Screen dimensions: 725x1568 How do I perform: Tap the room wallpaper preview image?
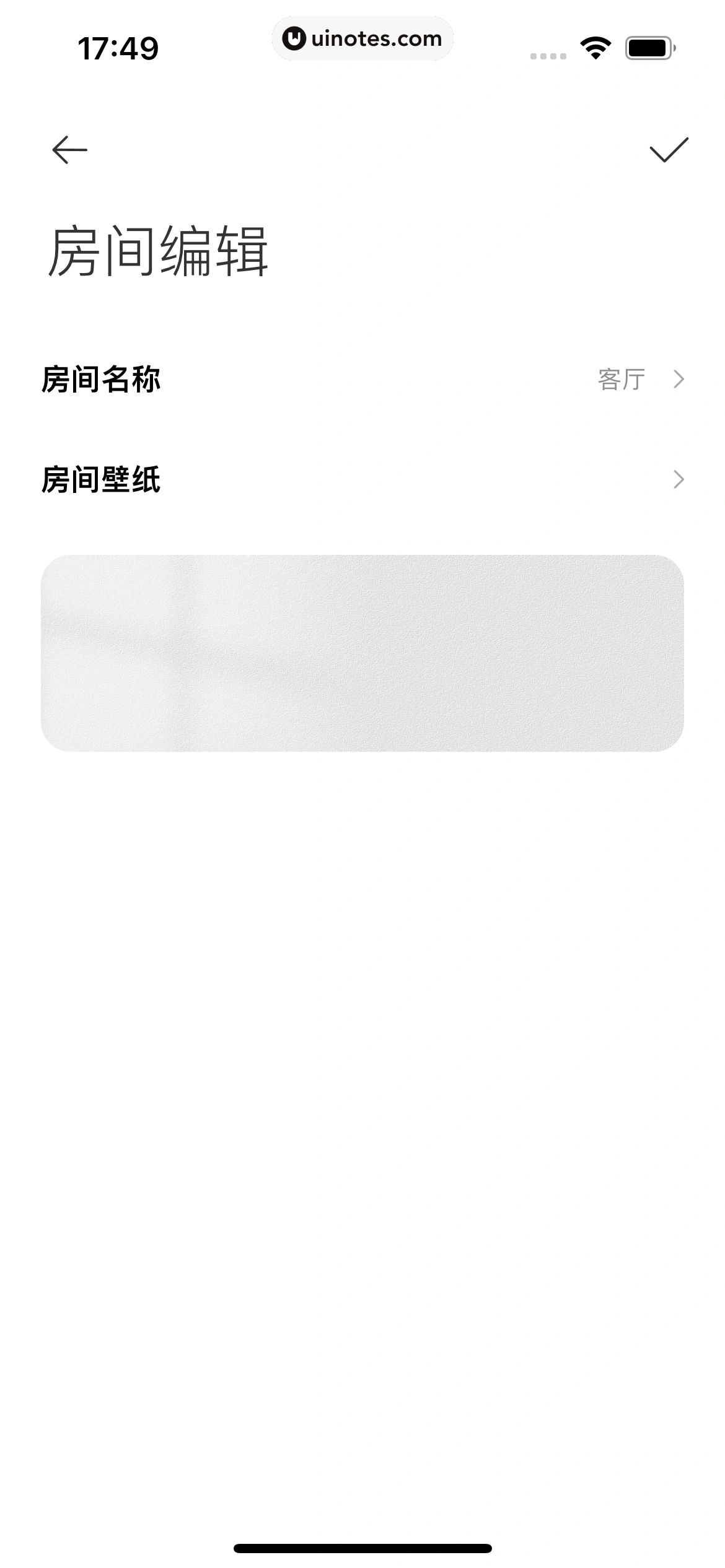[x=362, y=653]
